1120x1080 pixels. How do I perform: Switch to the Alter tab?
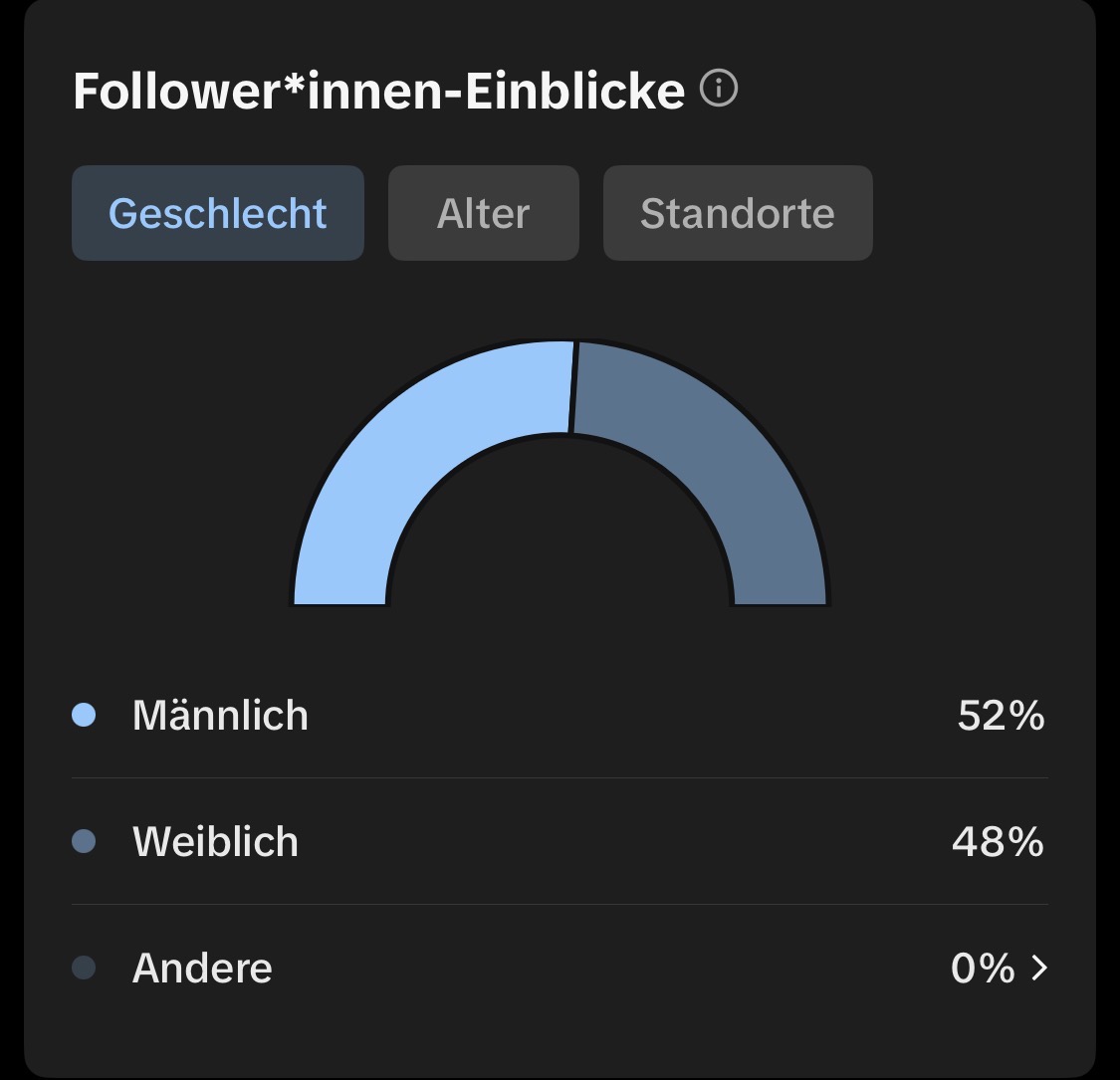pyautogui.click(x=483, y=213)
